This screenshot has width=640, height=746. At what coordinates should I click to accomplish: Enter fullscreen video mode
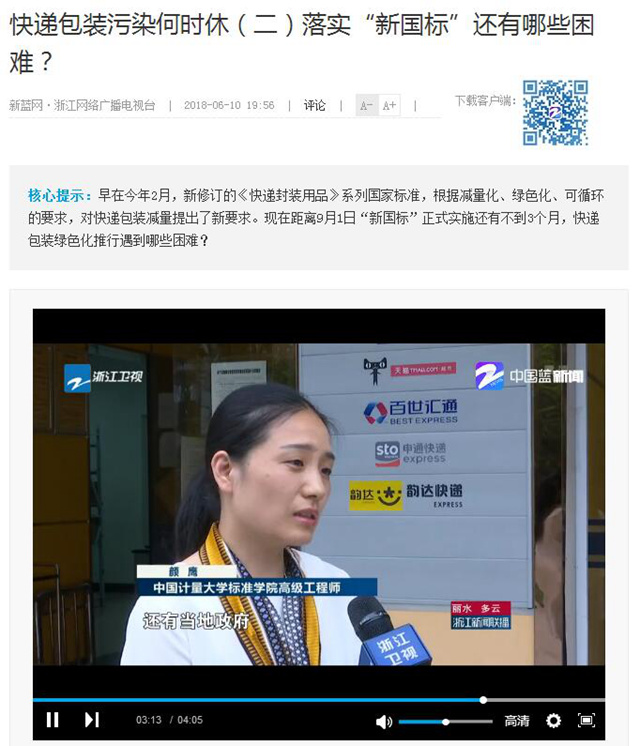click(x=587, y=720)
